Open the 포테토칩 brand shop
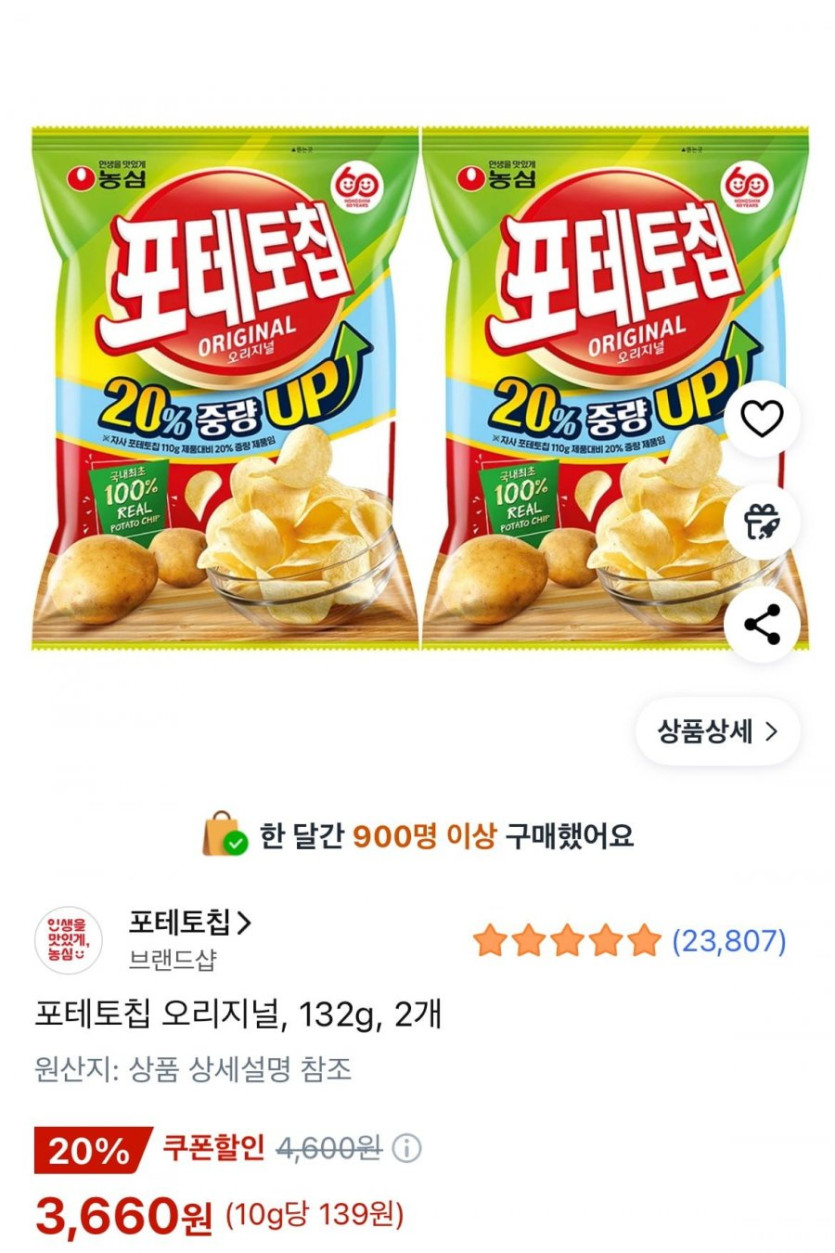835x1253 pixels. [x=189, y=922]
